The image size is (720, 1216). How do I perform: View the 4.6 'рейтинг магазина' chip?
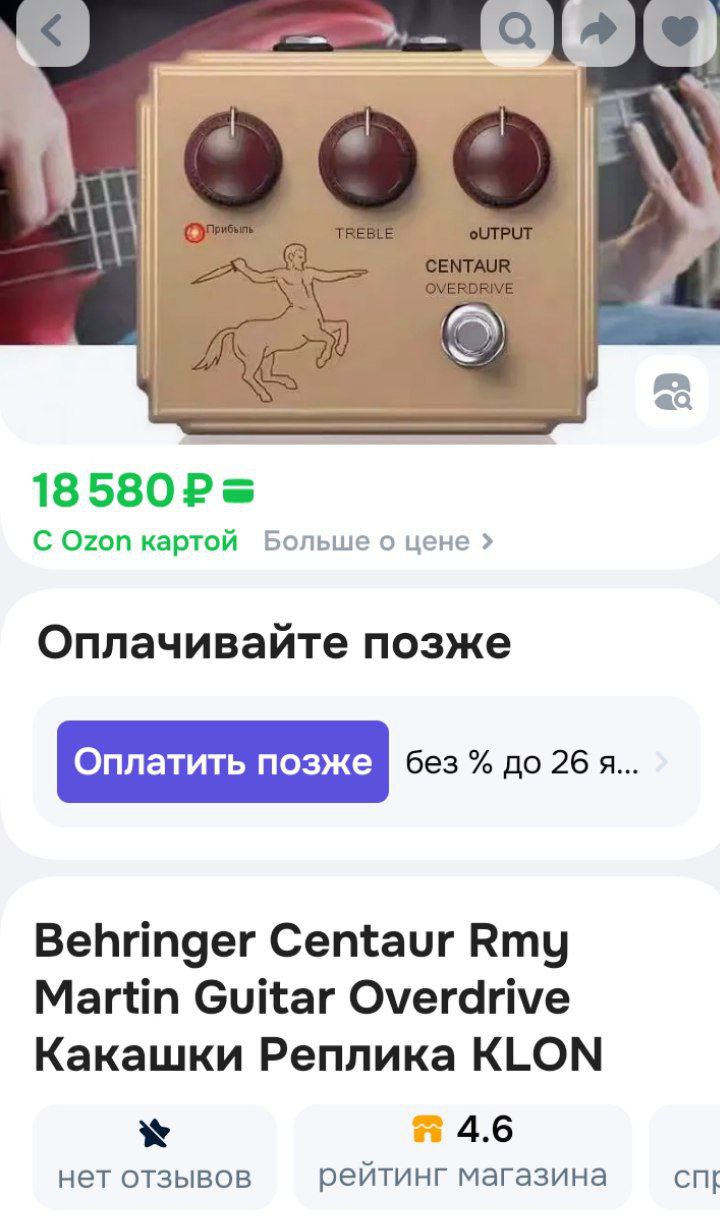[x=462, y=1156]
